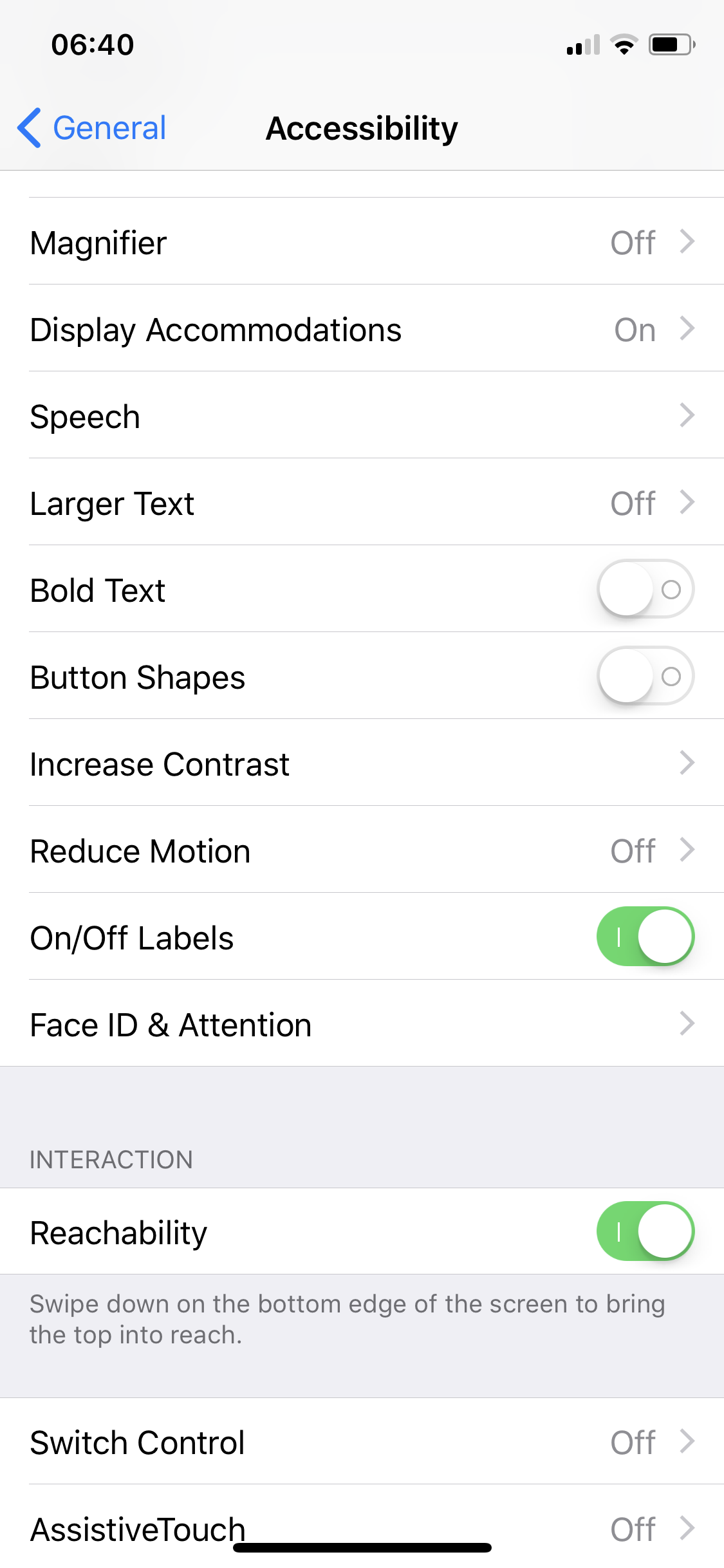Open Magnifier settings

[362, 243]
